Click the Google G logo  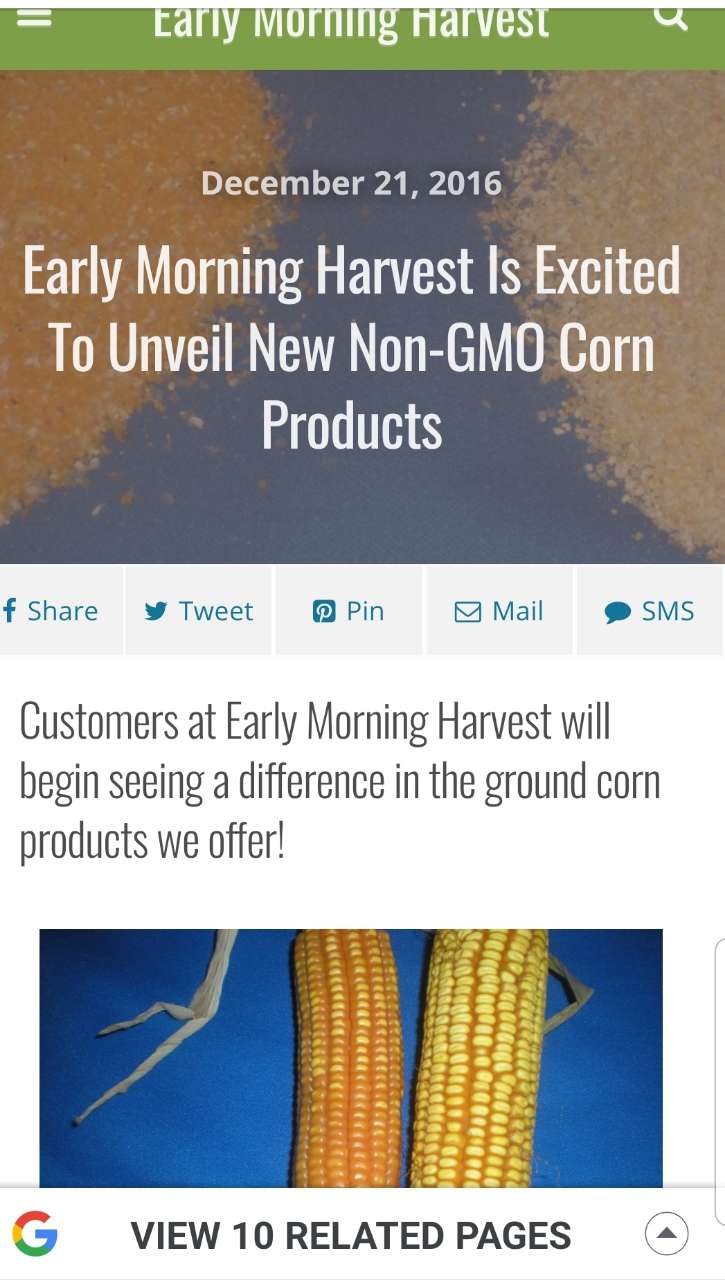[34, 1235]
